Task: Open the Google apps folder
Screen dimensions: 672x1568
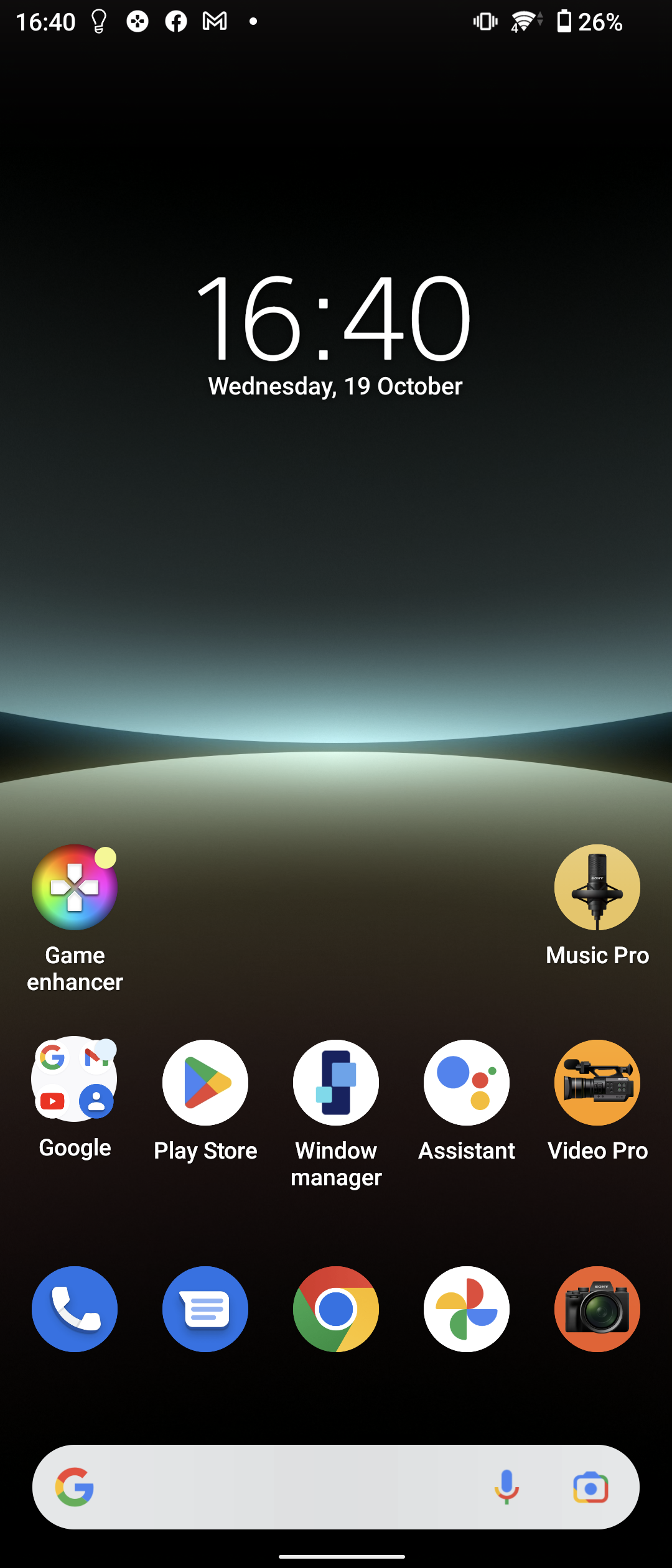Action: 75,1080
